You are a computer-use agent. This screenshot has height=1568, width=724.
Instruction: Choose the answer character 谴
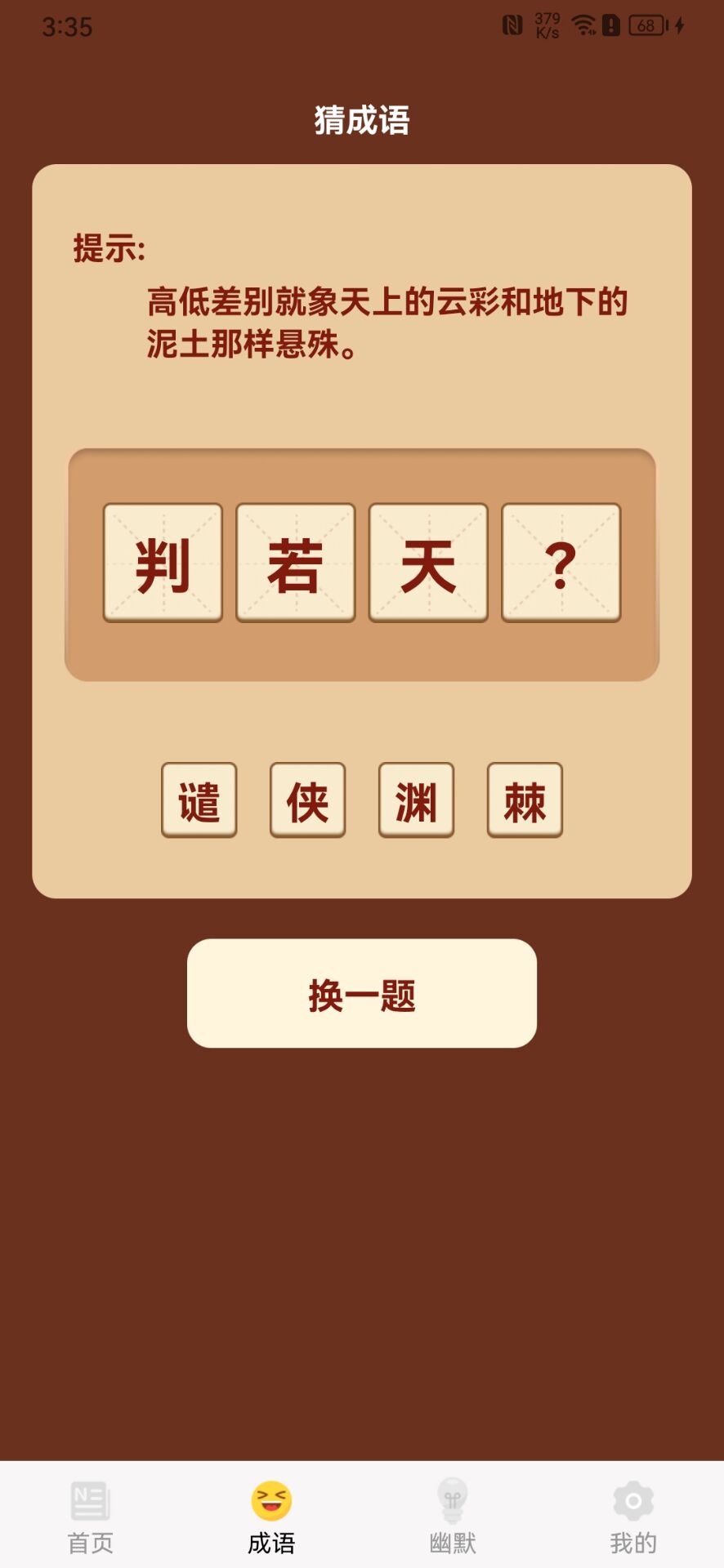point(199,800)
